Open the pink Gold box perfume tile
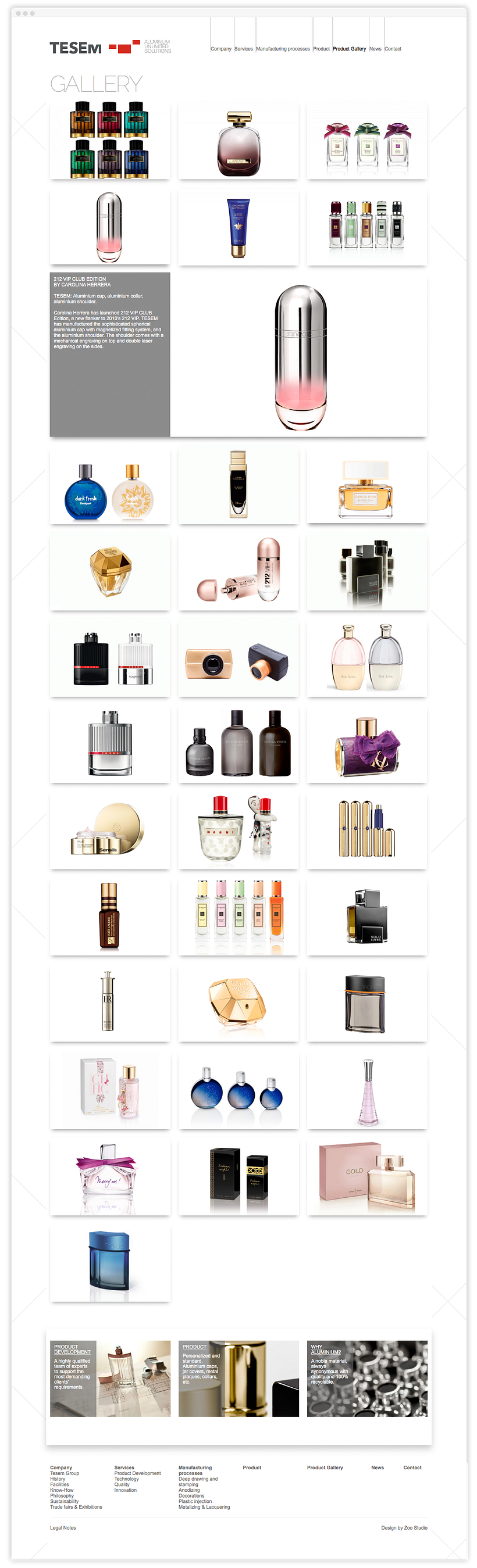 tap(366, 1177)
